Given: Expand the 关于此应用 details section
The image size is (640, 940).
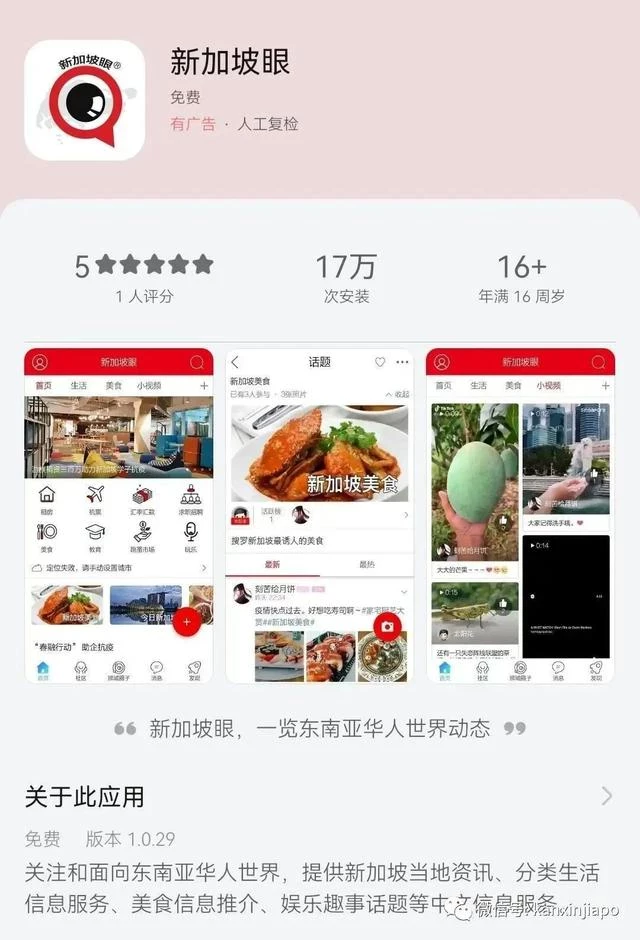Looking at the screenshot, I should [x=606, y=796].
